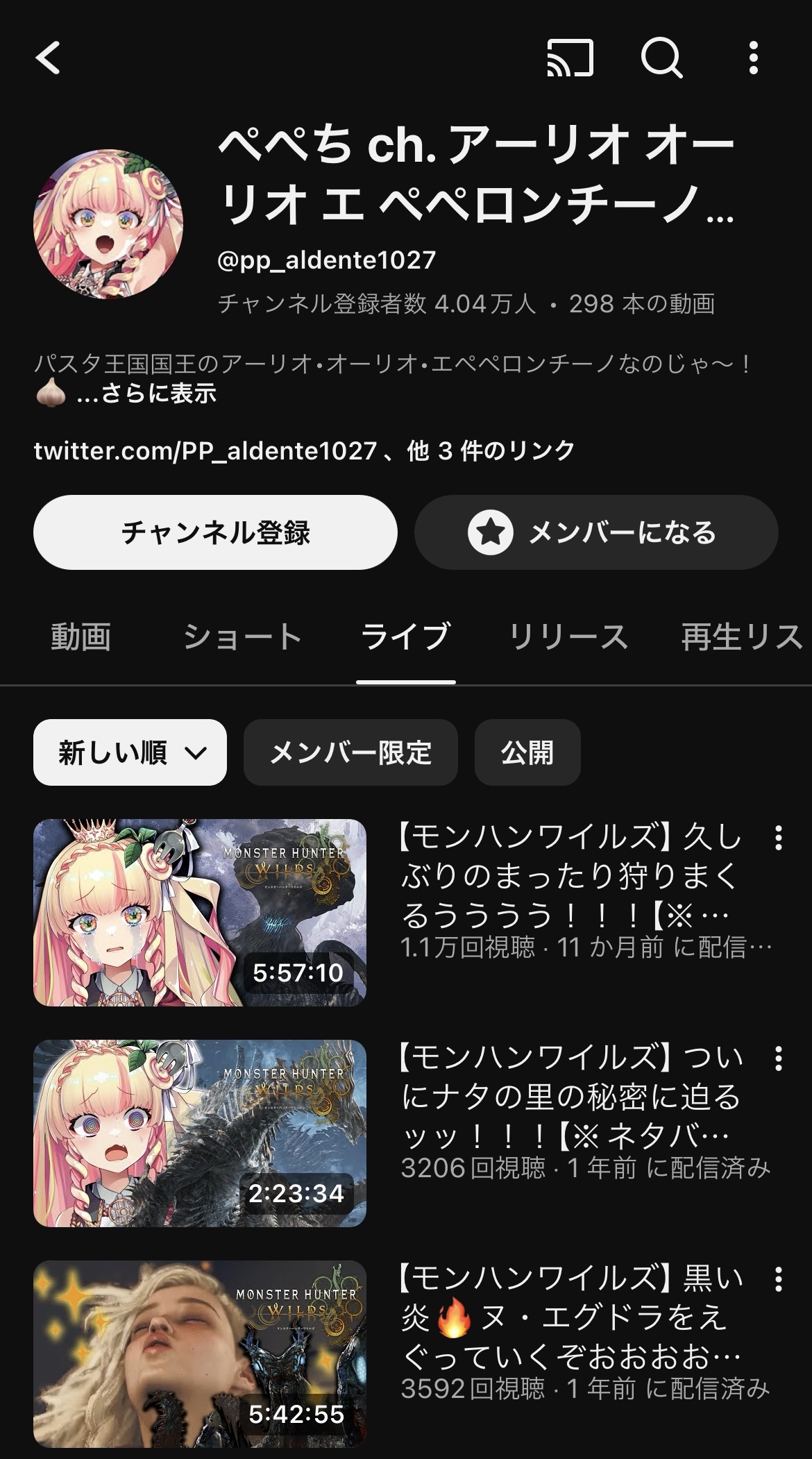Select the メンバー限定 filter chip
Screen dimensions: 812x1459
pos(350,752)
